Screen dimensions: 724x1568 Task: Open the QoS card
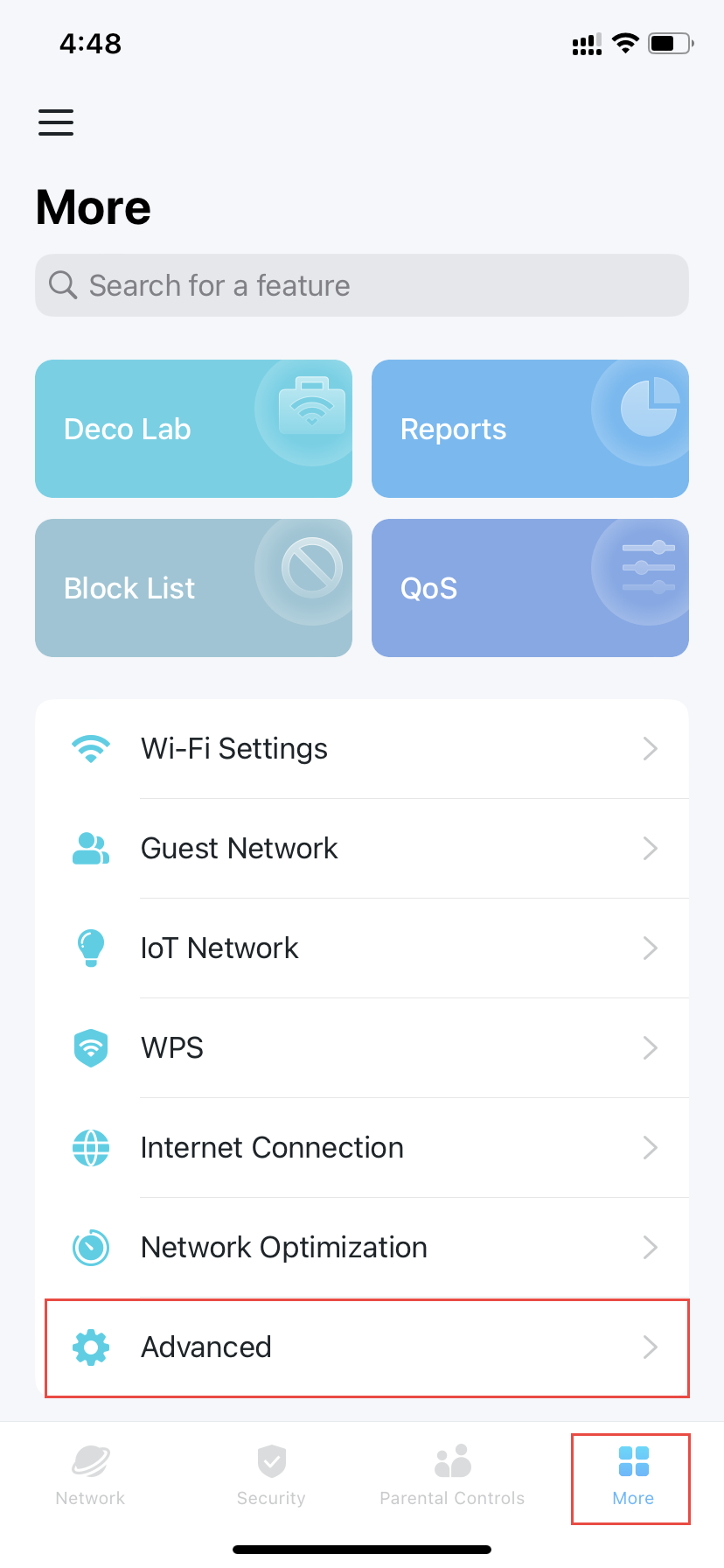coord(530,588)
